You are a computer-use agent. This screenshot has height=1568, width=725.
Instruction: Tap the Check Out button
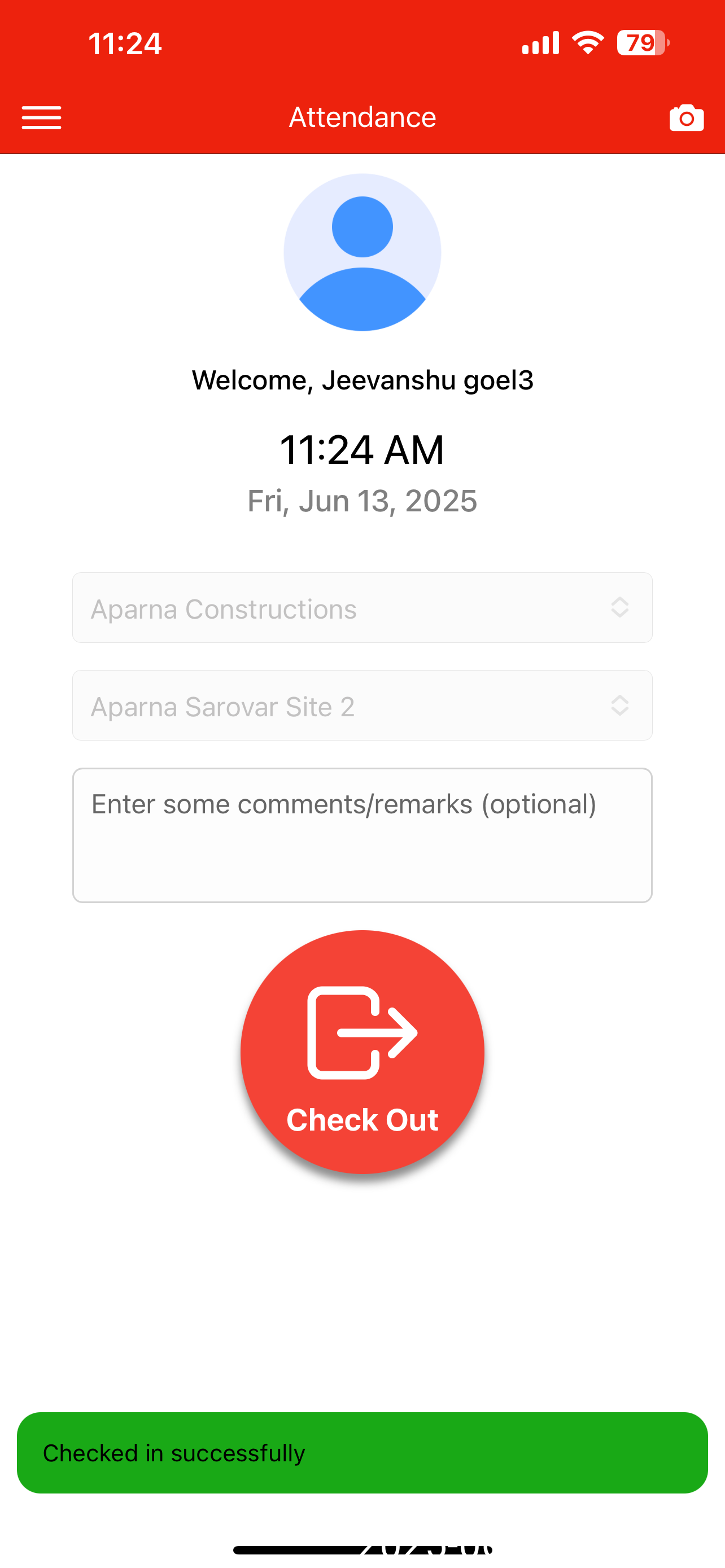pos(362,1053)
